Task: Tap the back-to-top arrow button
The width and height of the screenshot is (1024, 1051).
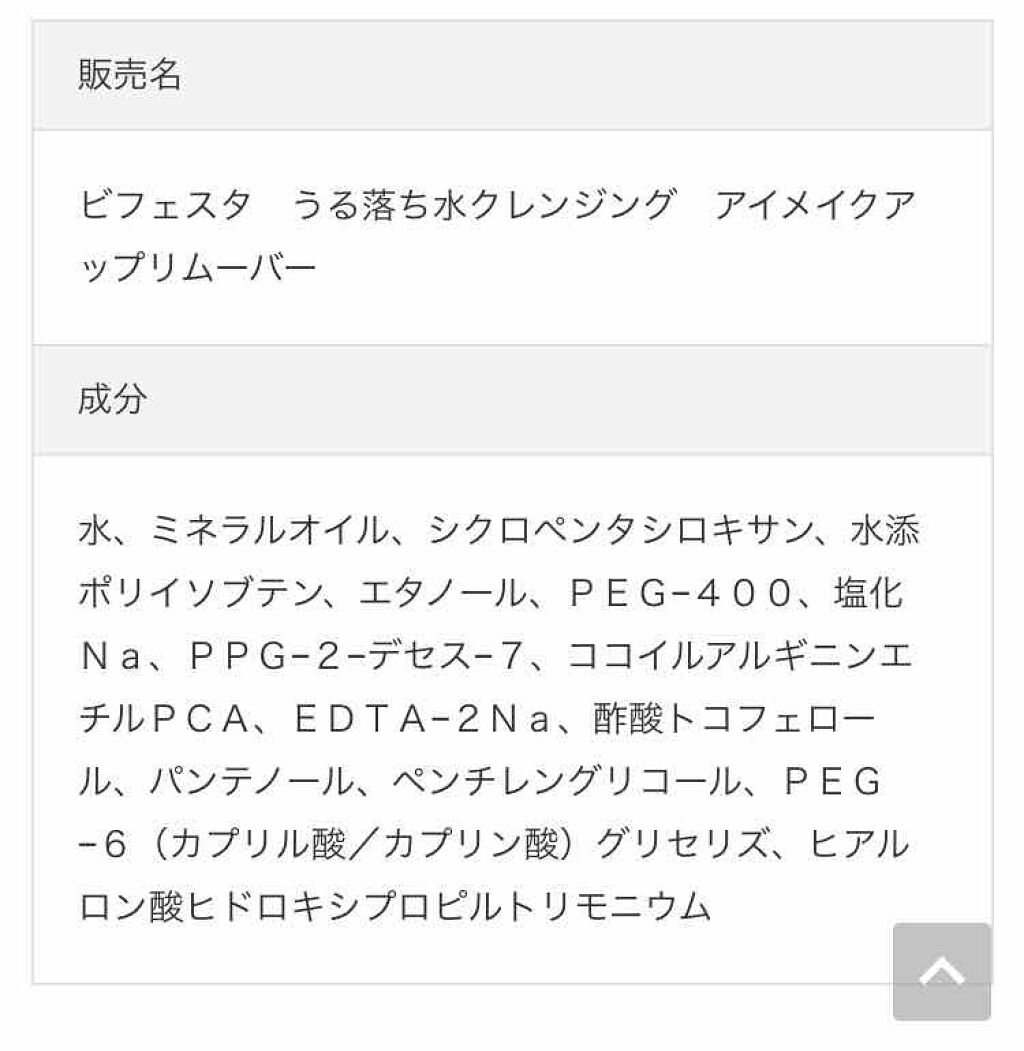Action: point(941,971)
